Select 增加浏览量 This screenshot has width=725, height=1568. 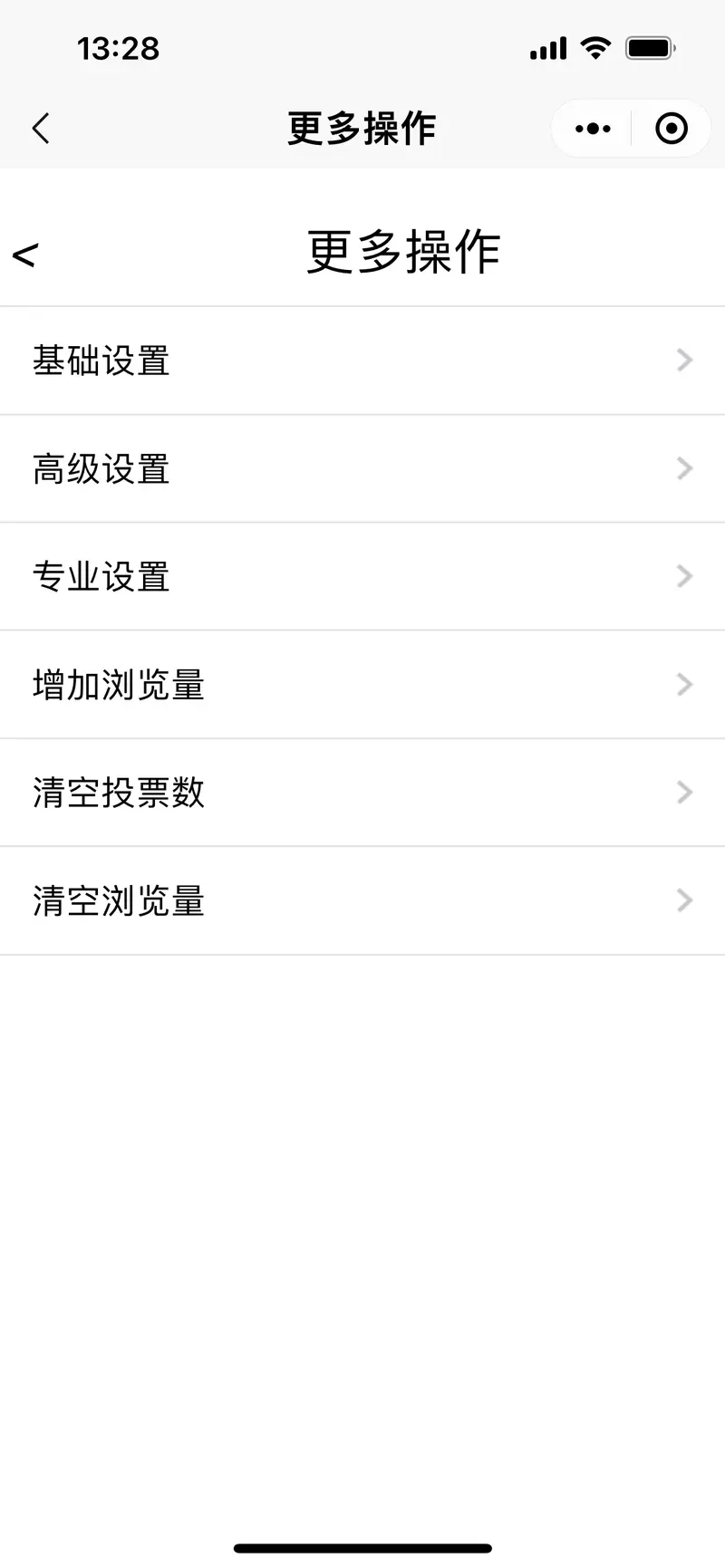[x=362, y=685]
